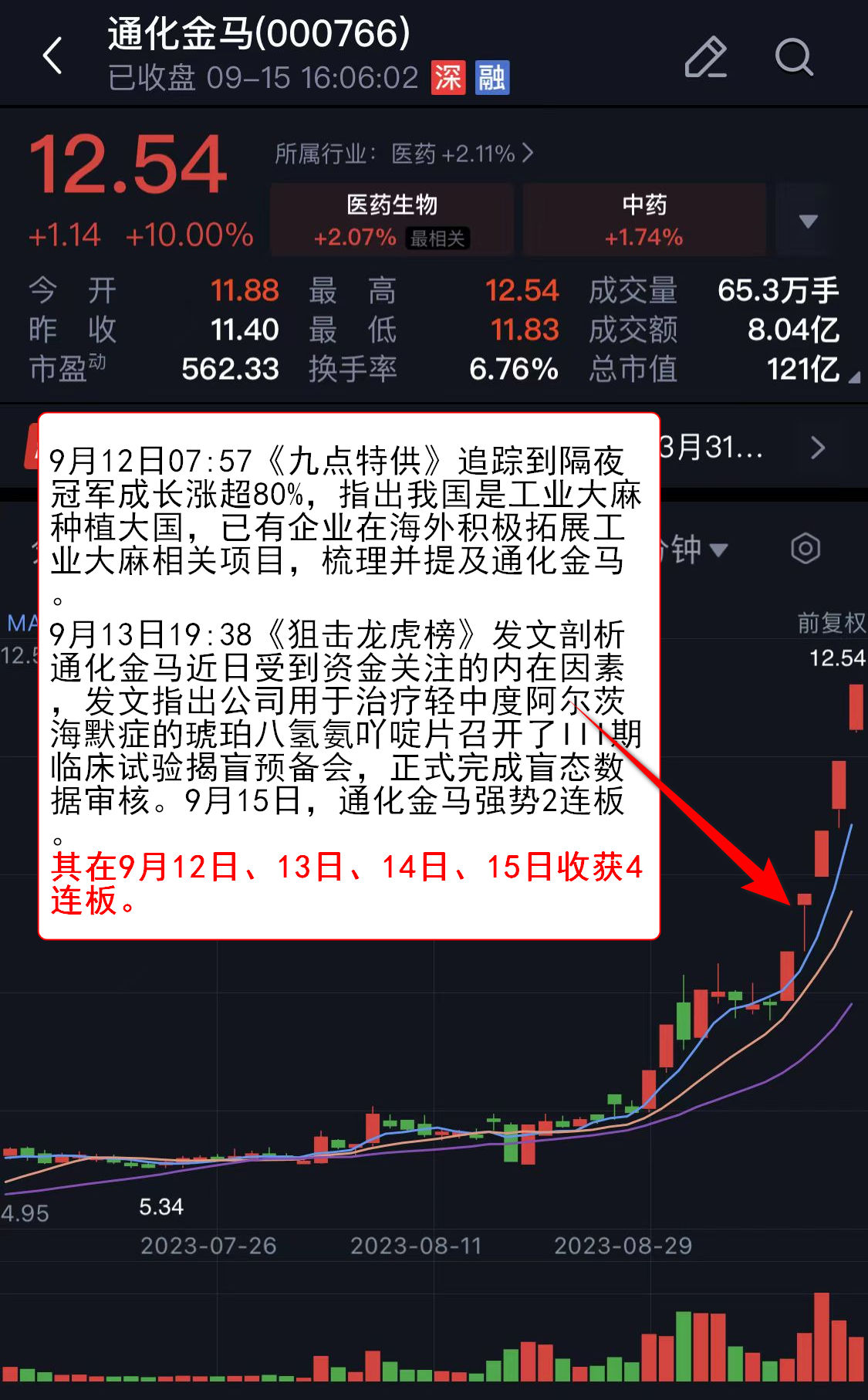Change the 前复权 price adjustment mode
868x1400 pixels.
pos(831,623)
